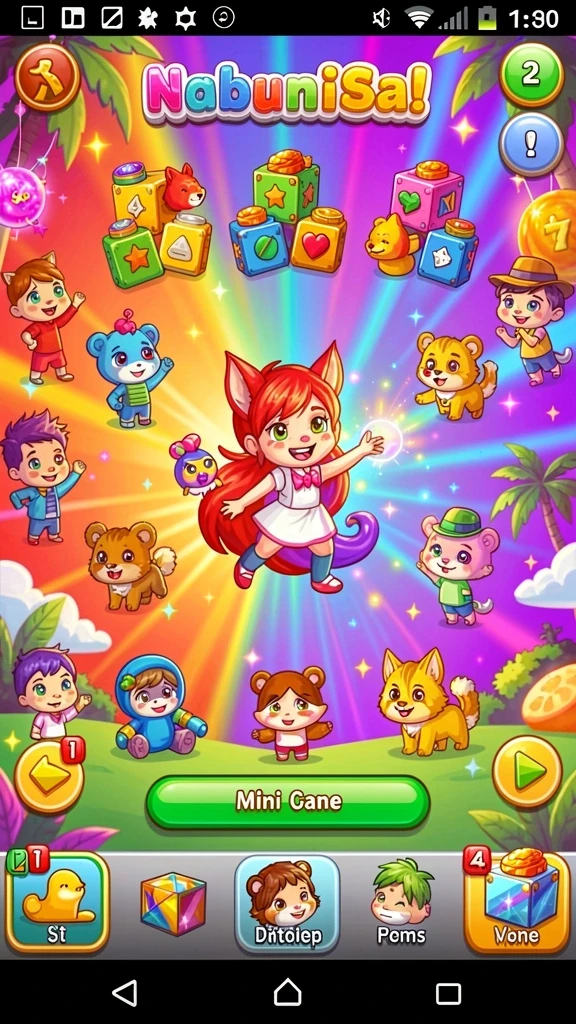
Task: Tap the green Mini Cane button
Action: click(x=287, y=802)
